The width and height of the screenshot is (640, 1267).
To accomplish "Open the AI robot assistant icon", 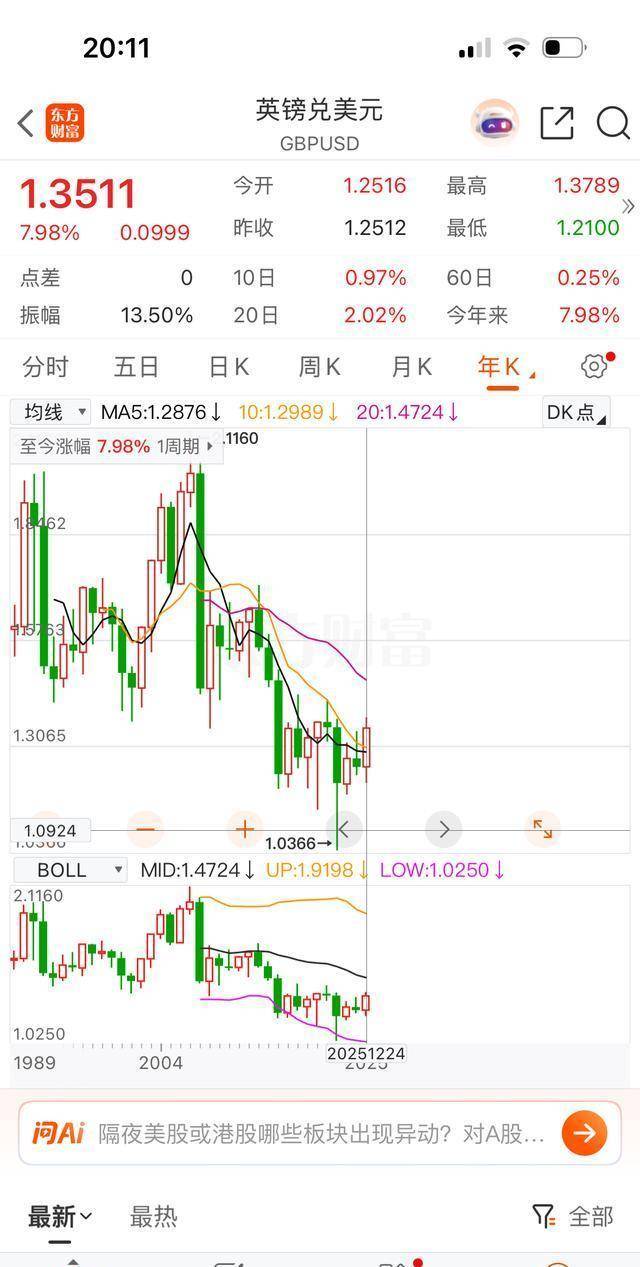I will (x=495, y=123).
